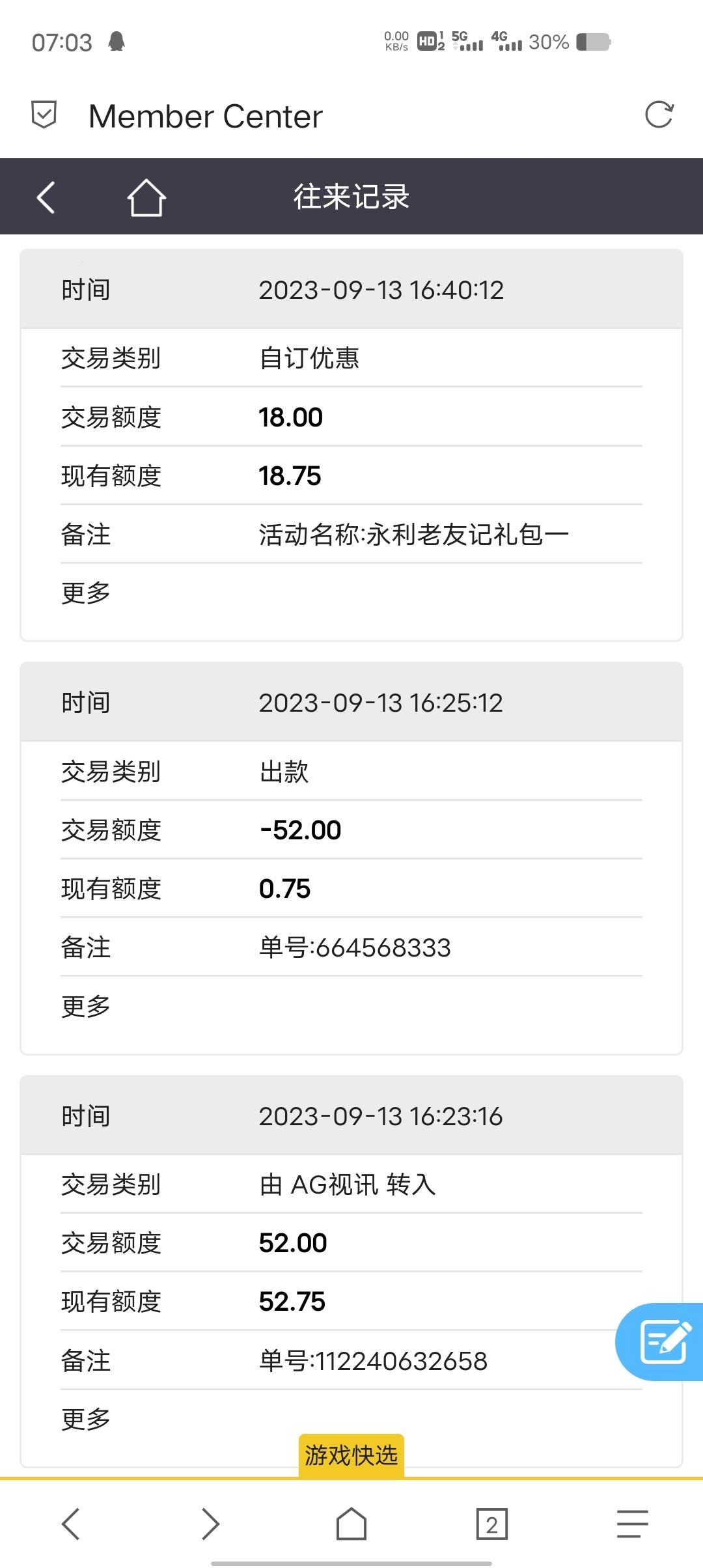Viewport: 703px width, 1568px height.
Task: Expand 更多 for the 16:25:12 record
Action: click(x=86, y=1006)
